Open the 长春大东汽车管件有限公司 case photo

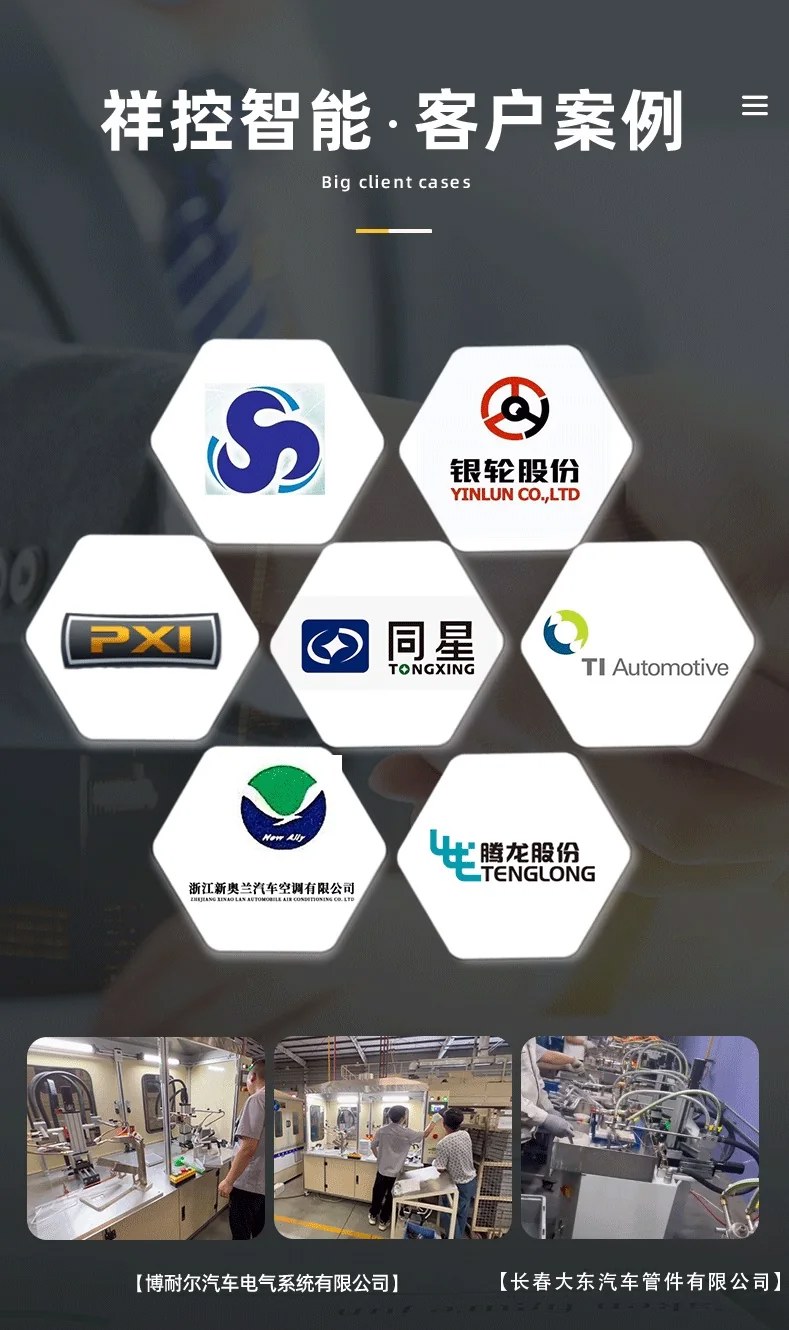(x=640, y=1137)
